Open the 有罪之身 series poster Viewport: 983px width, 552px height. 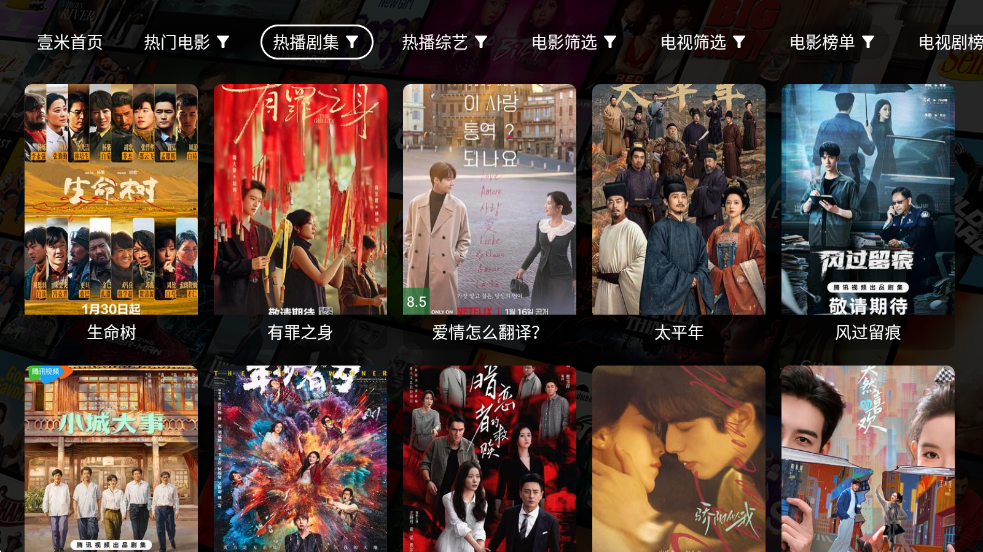coord(300,200)
